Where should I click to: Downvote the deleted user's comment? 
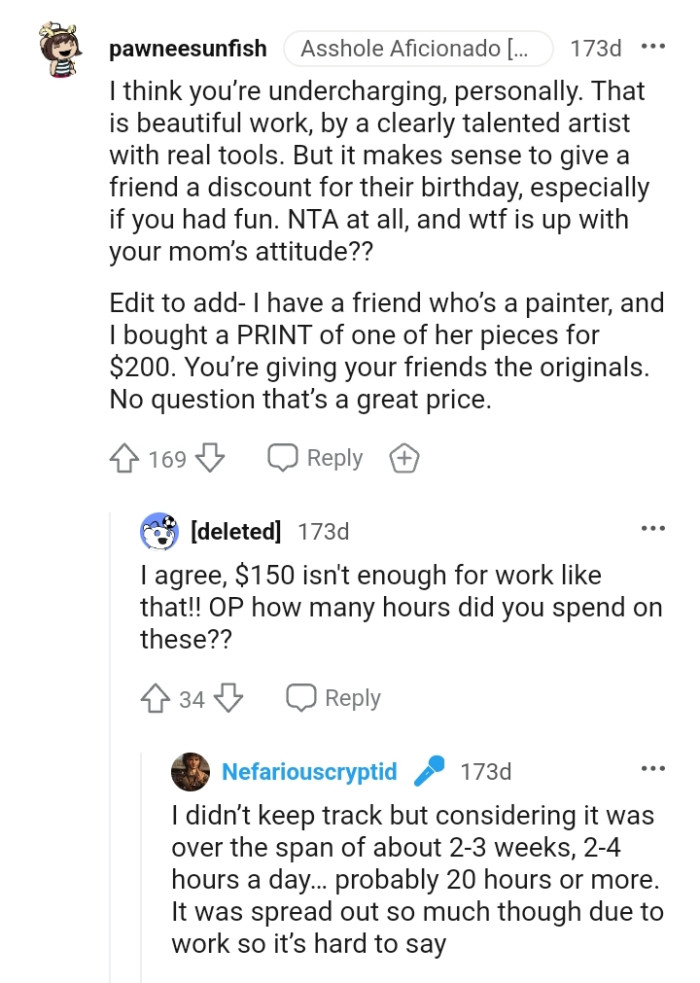[229, 698]
